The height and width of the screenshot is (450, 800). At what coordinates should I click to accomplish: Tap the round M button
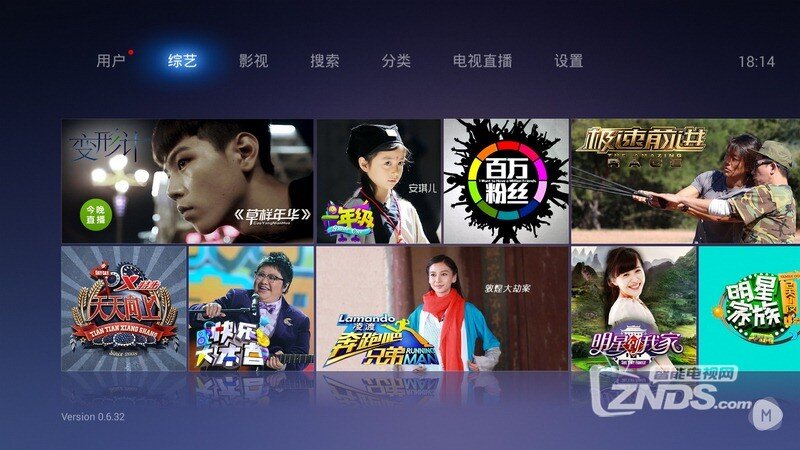pyautogui.click(x=767, y=412)
